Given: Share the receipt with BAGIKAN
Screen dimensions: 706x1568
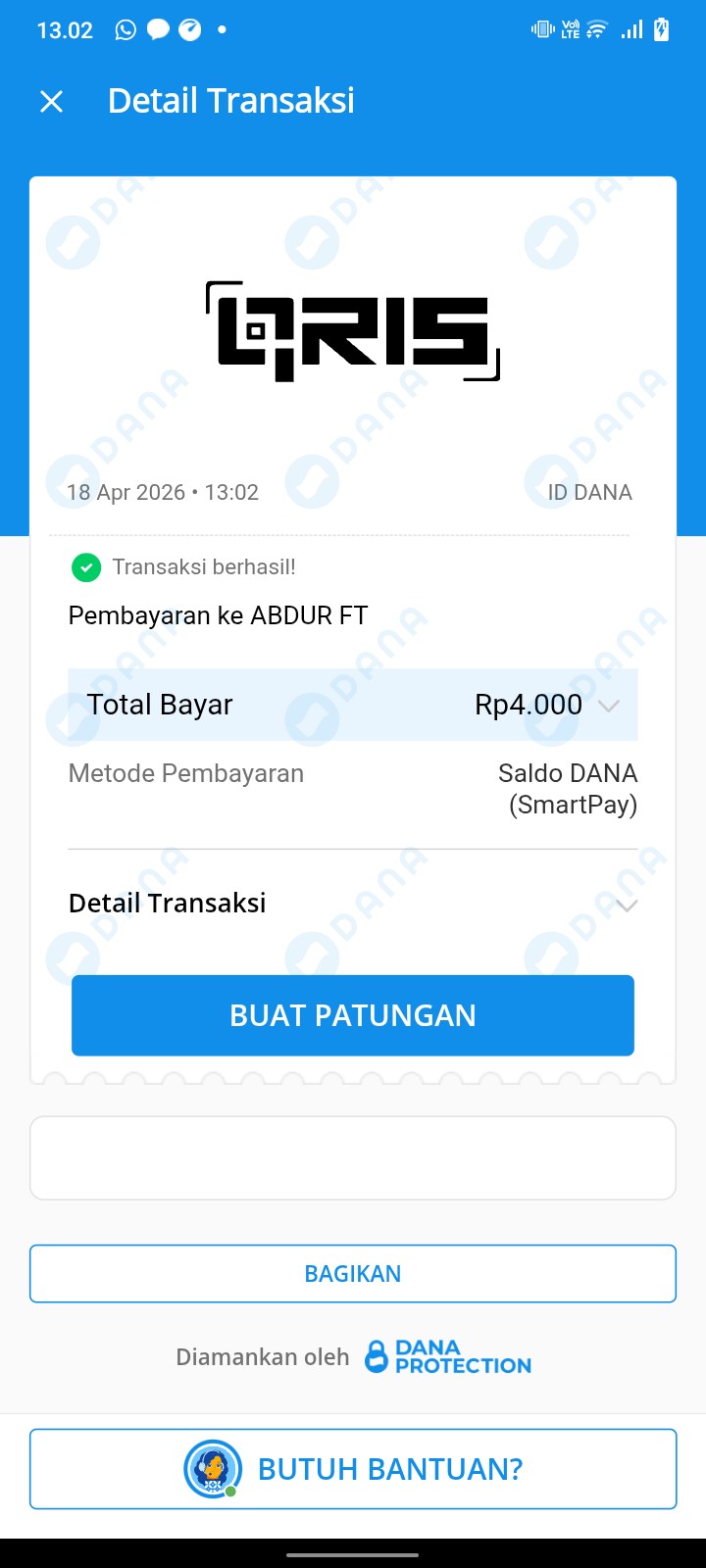Looking at the screenshot, I should 353,1274.
